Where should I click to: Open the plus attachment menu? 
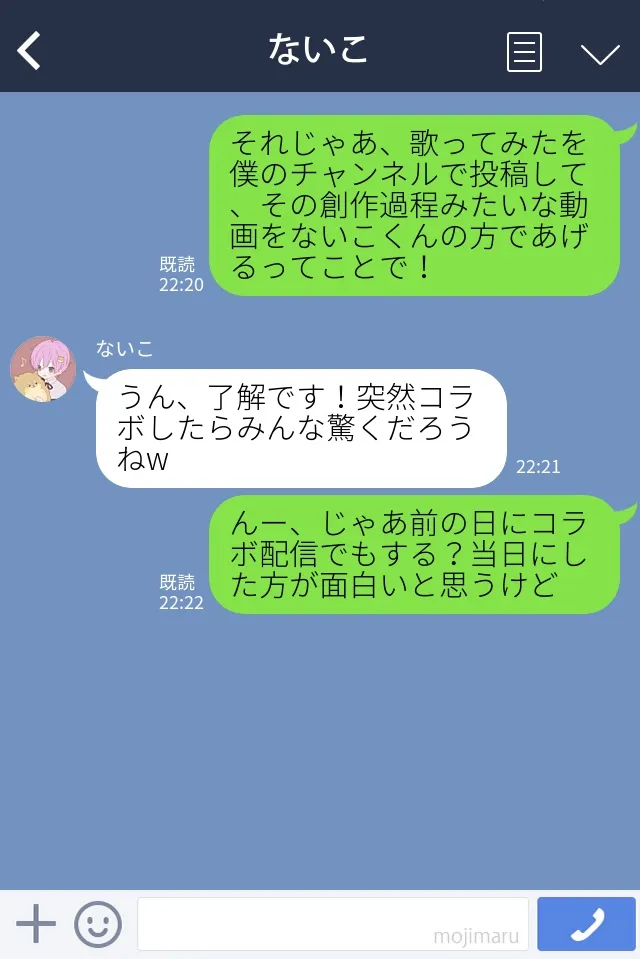point(36,924)
